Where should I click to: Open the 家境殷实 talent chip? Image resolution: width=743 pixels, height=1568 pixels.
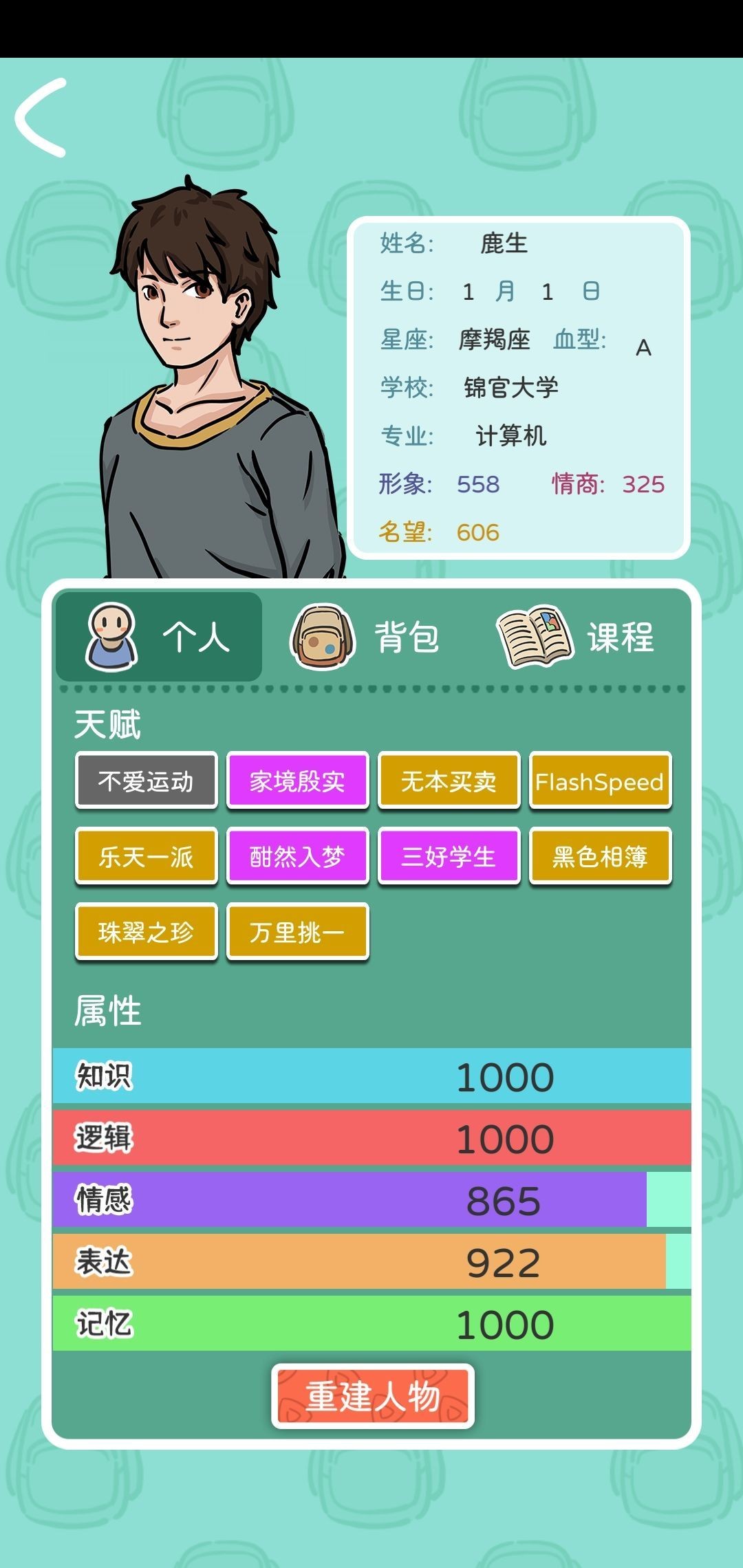(x=297, y=781)
